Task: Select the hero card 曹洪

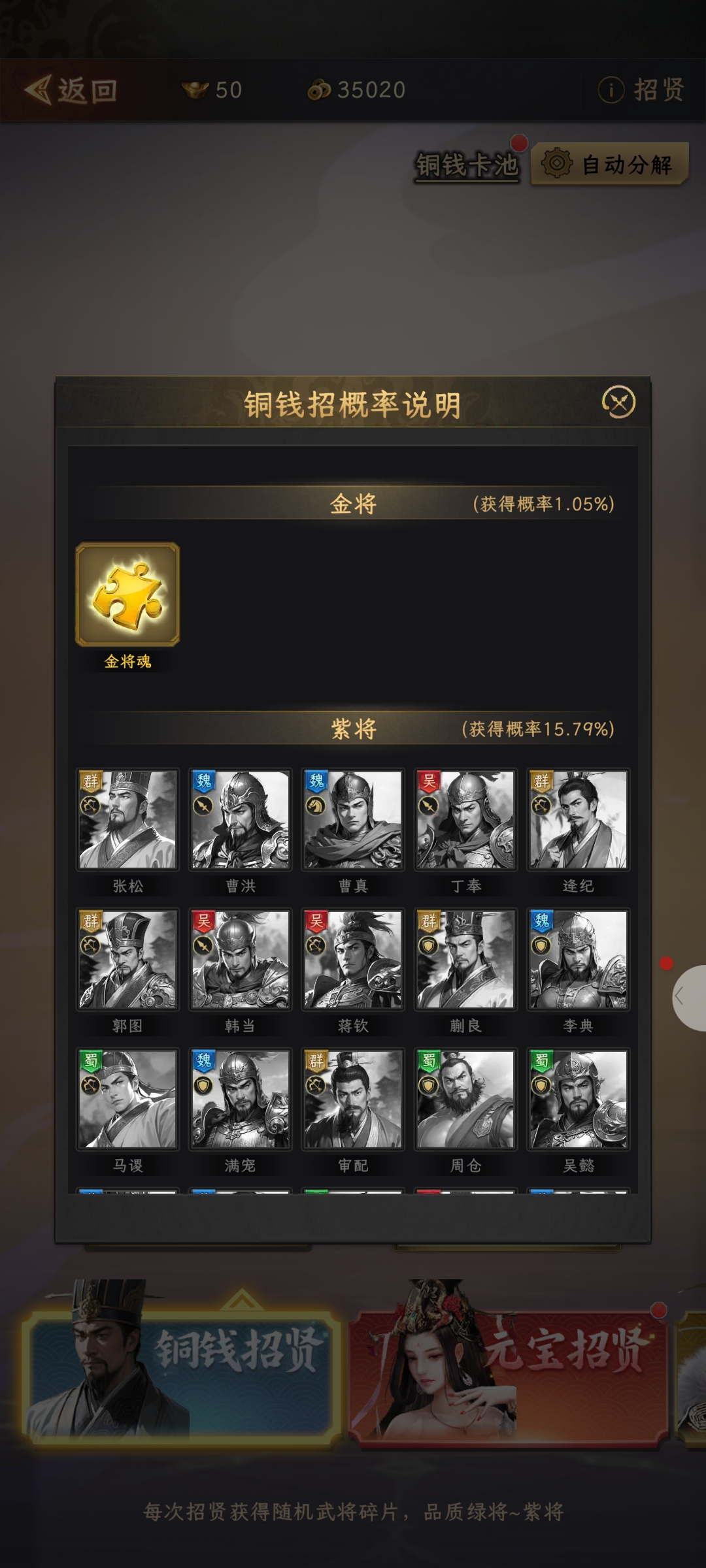Action: coord(240,820)
